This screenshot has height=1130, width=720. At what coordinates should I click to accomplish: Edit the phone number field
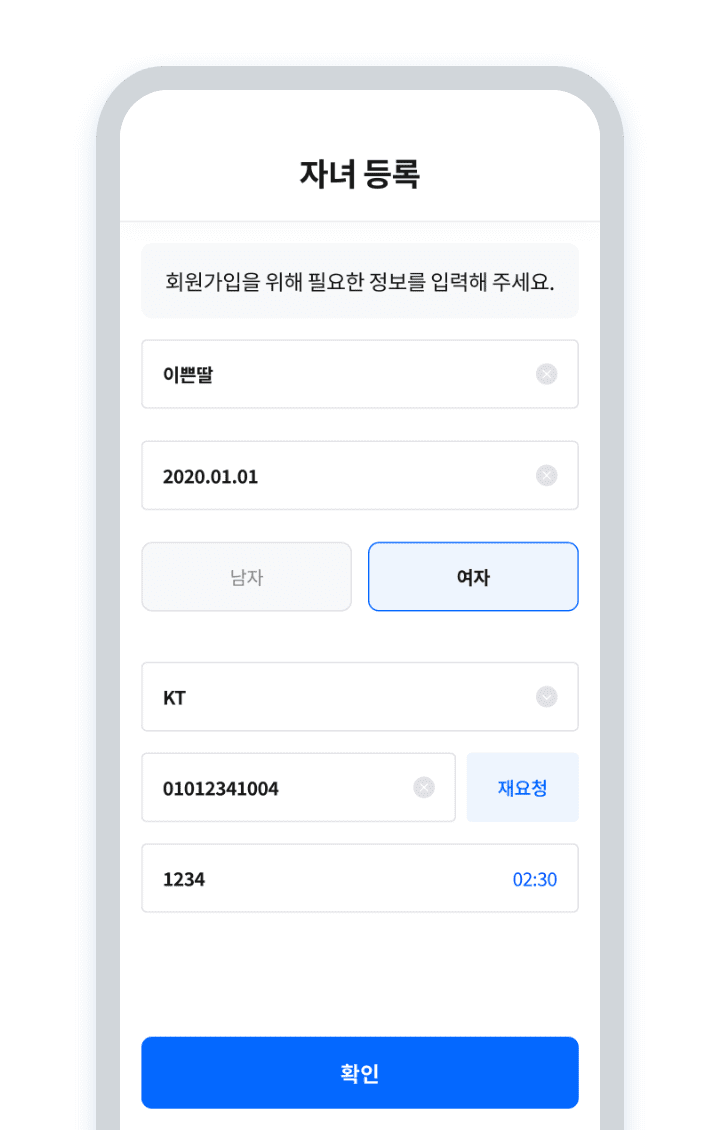[280, 788]
